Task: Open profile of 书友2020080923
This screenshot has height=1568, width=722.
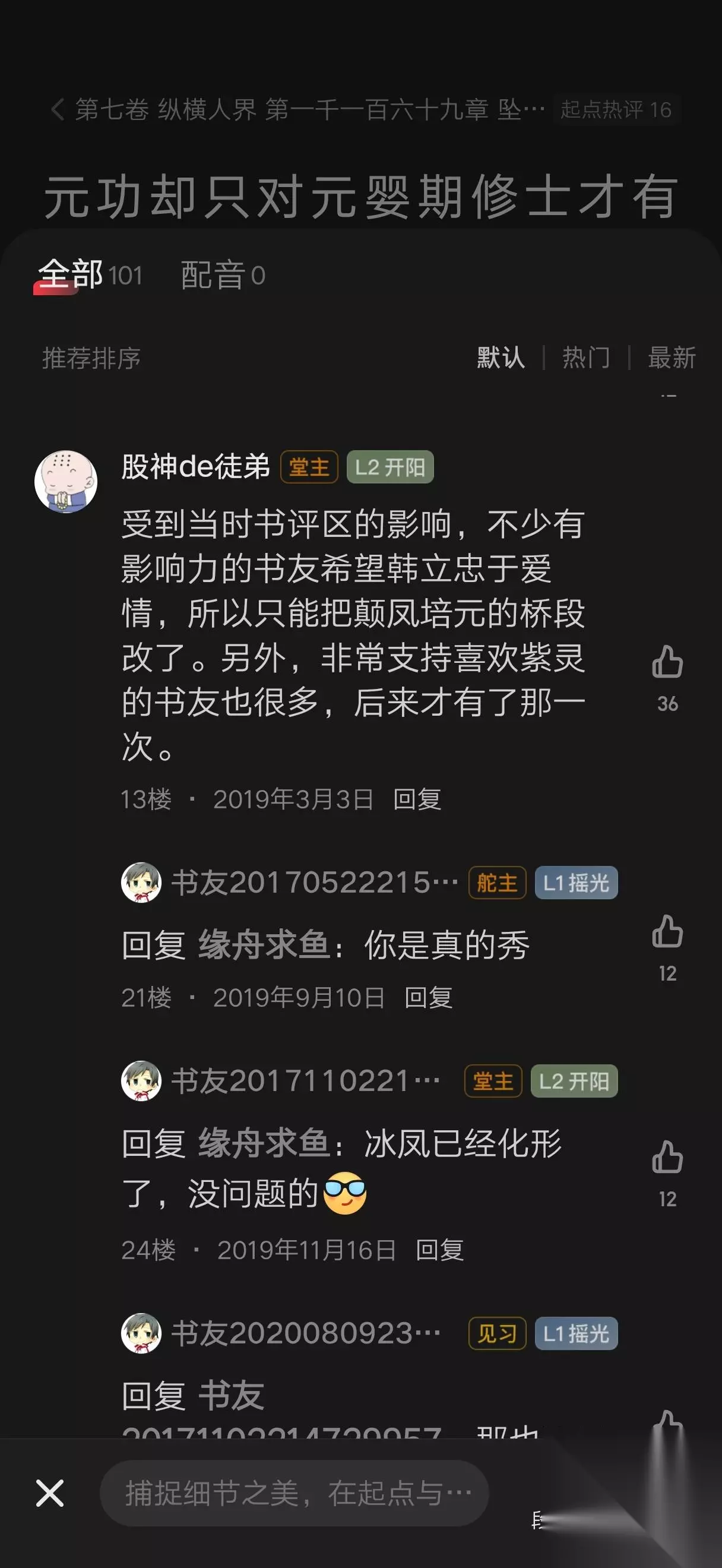Action: (141, 1333)
